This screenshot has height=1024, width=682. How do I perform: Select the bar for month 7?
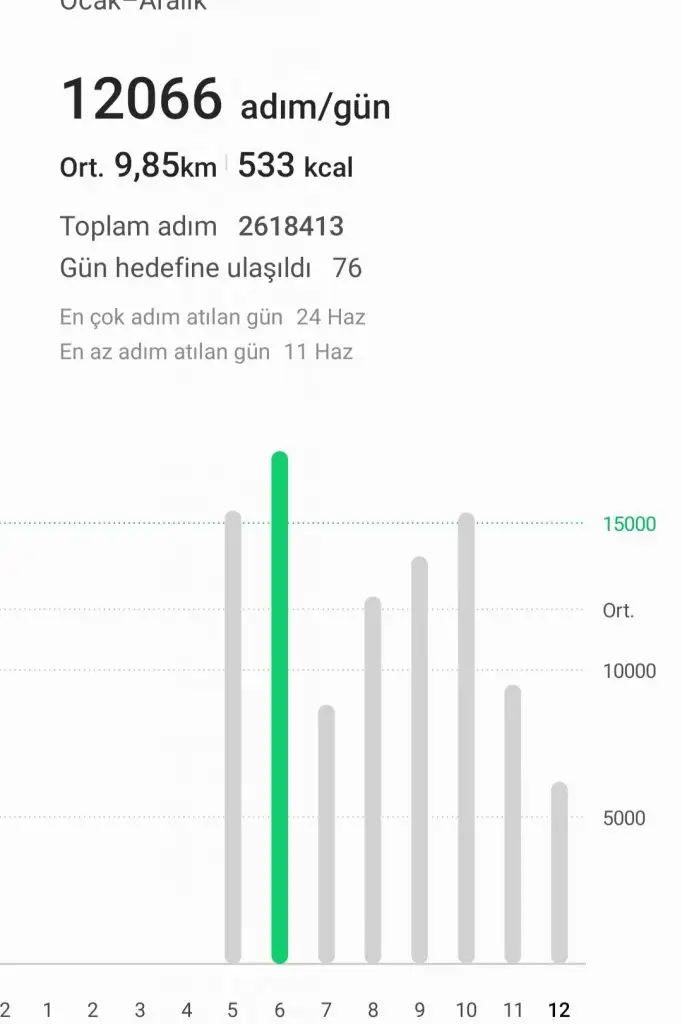tap(326, 834)
